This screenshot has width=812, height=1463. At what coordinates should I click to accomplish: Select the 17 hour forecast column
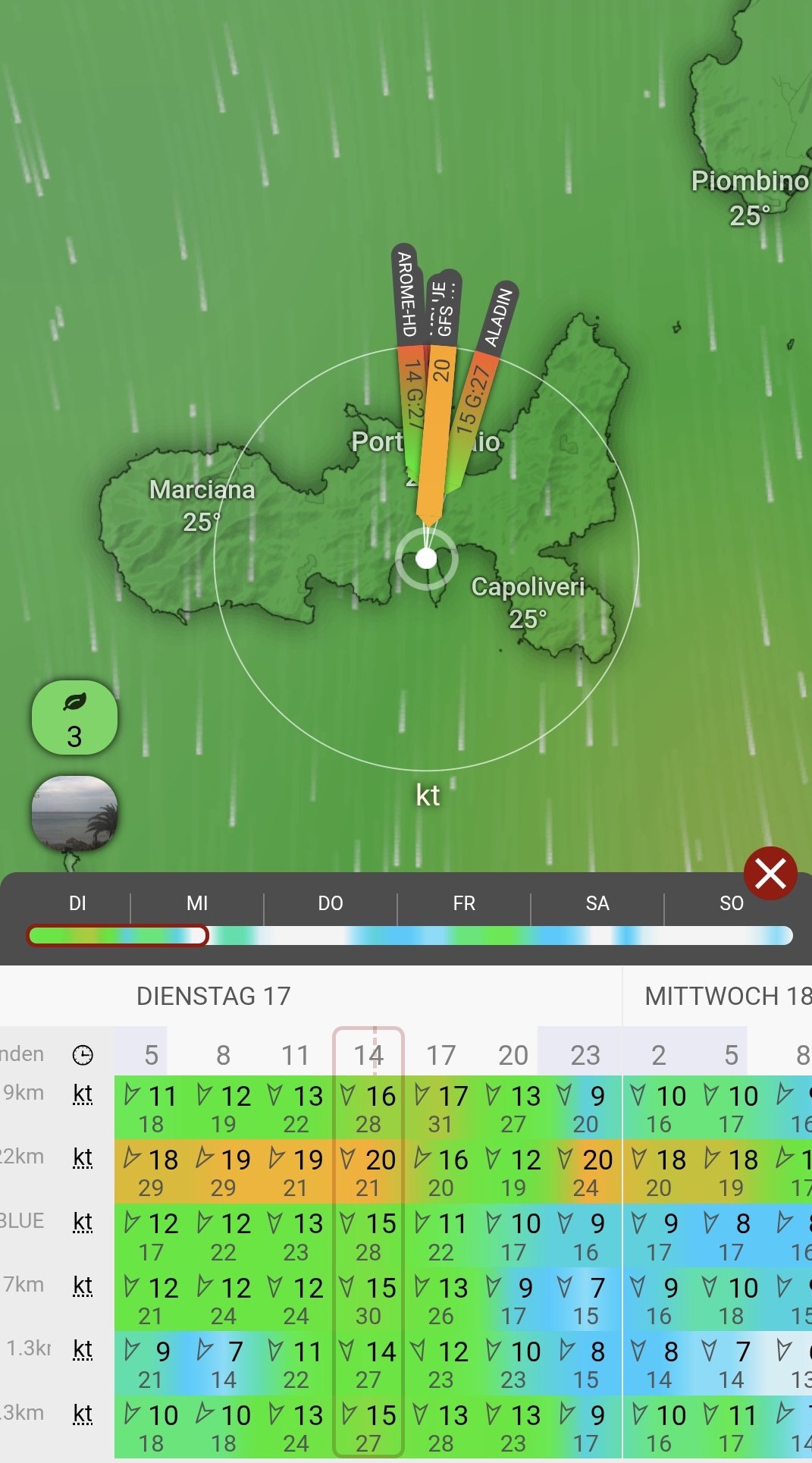[440, 1055]
